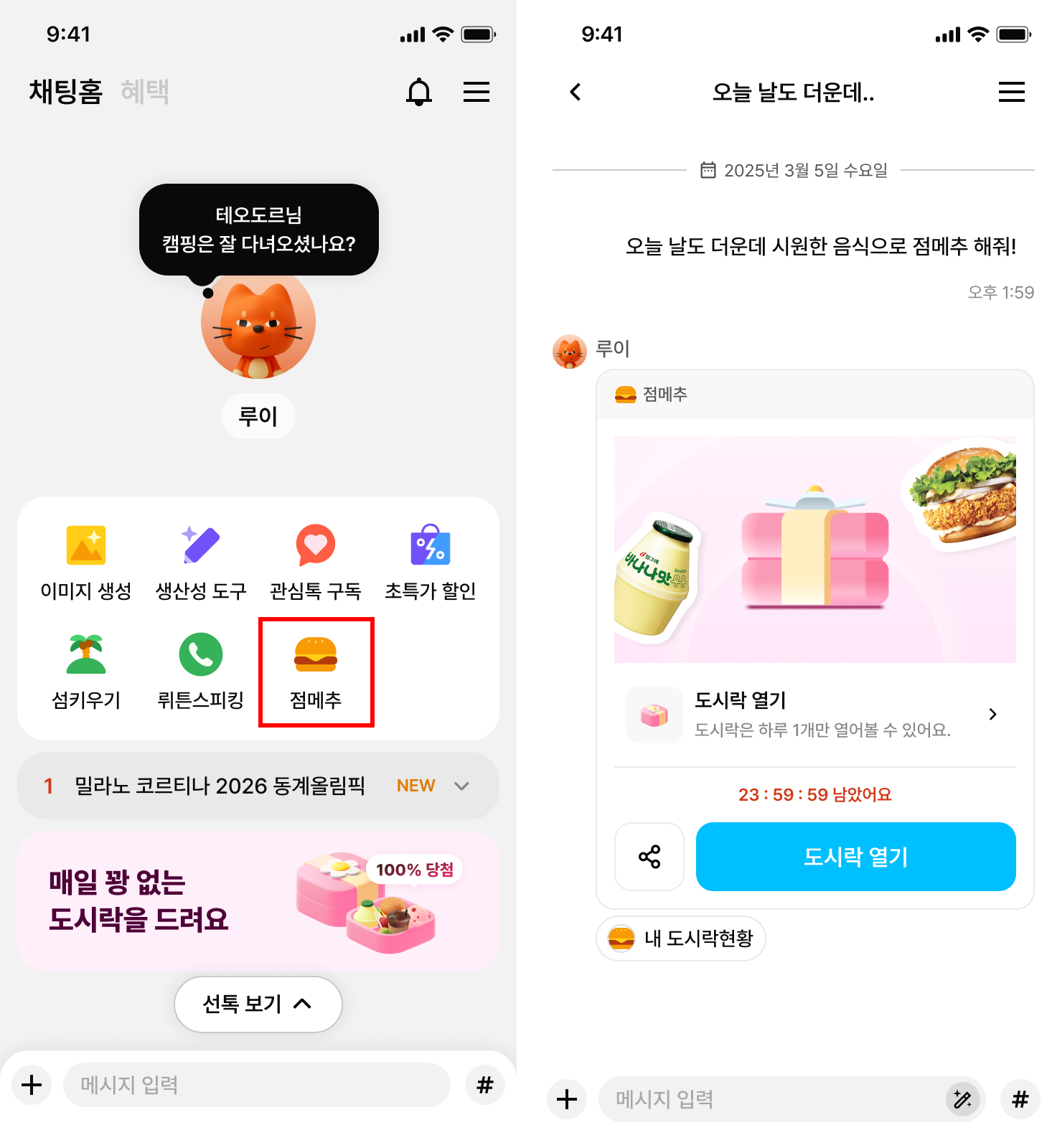Open the 매일 꽝 없는 도시락 banner
This screenshot has height=1148, width=1052.
pos(258,901)
